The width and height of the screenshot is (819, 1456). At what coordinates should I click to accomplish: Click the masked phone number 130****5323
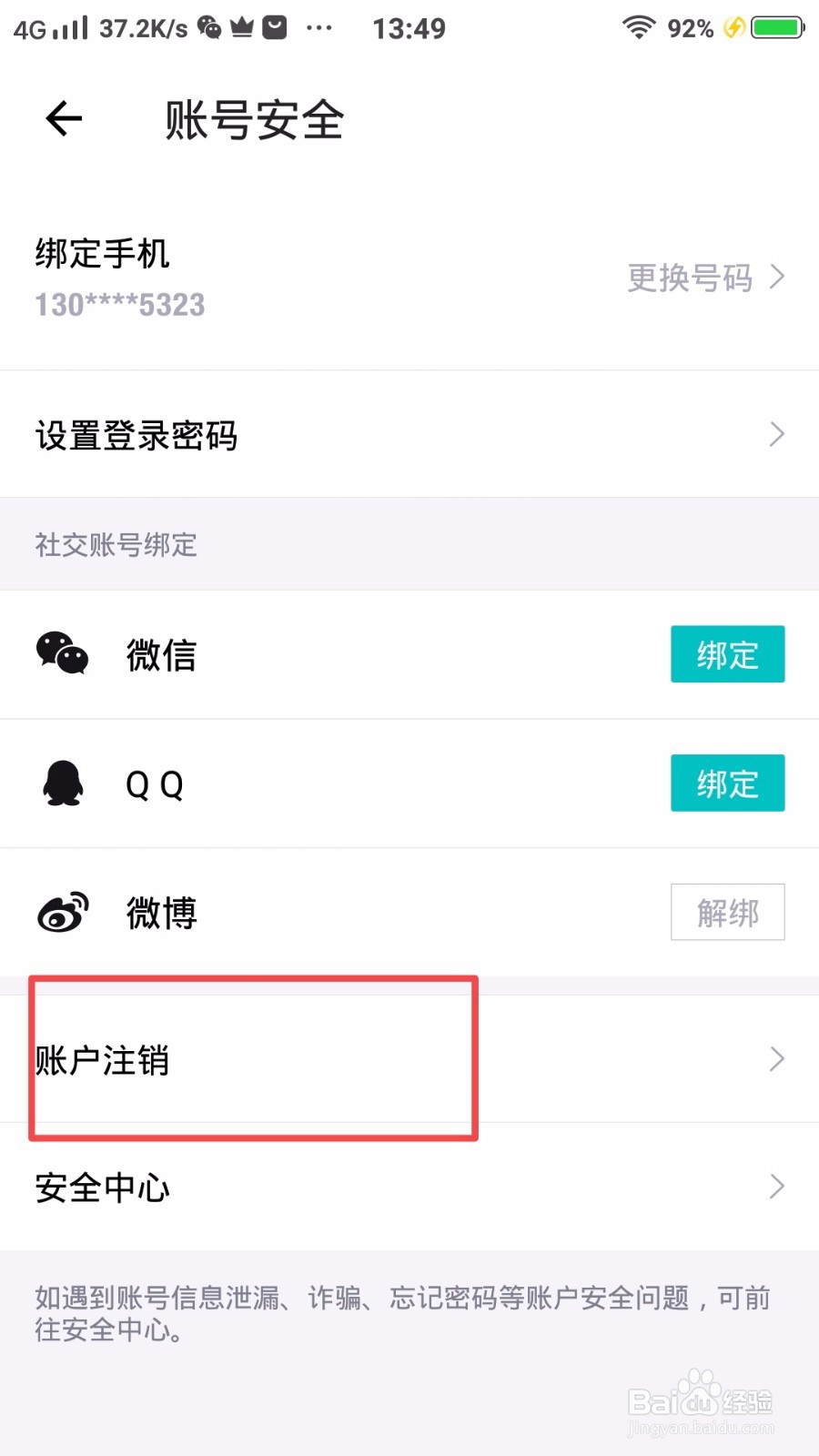pyautogui.click(x=119, y=305)
